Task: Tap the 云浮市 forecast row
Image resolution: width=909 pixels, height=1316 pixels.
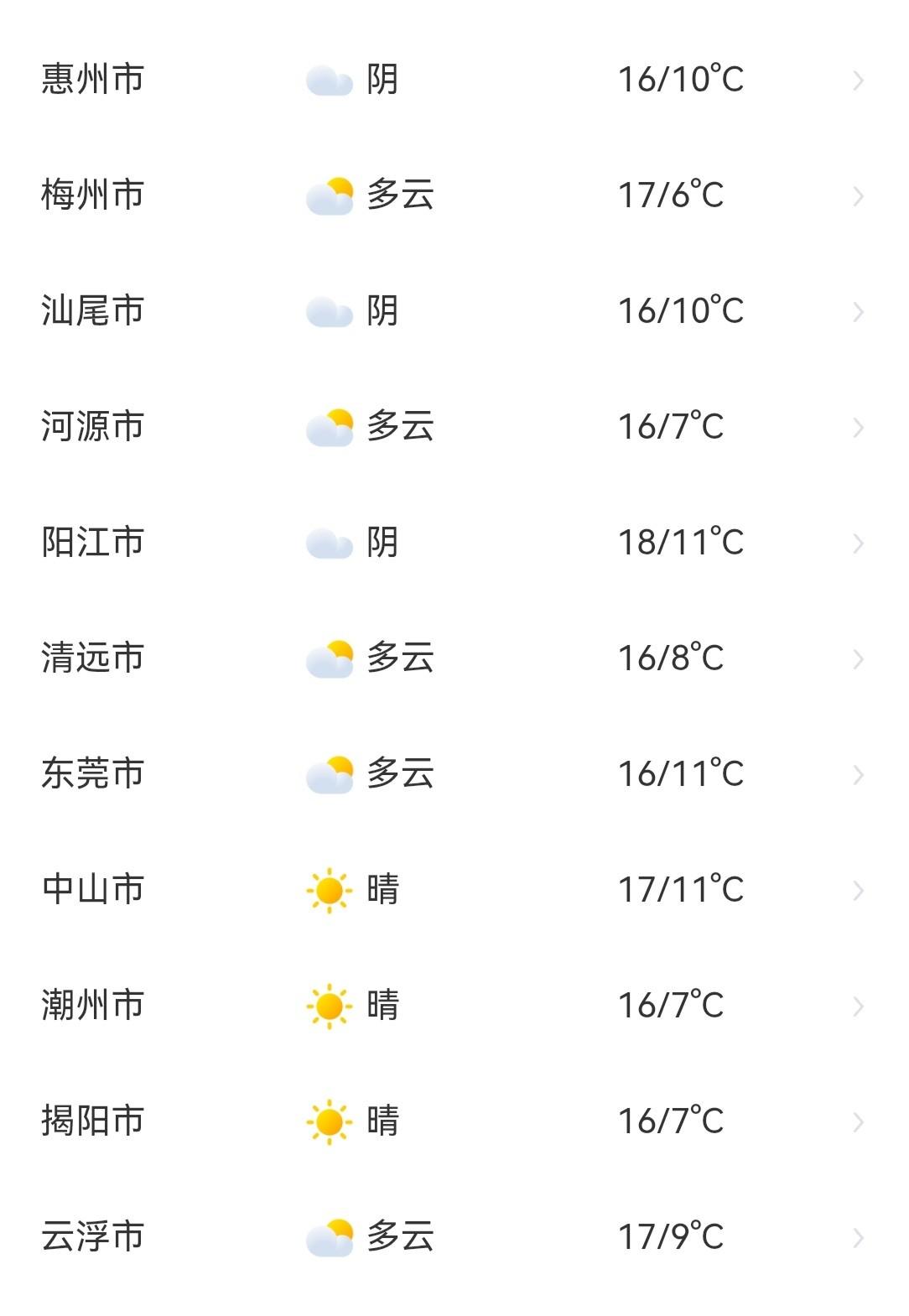Action: point(453,1237)
